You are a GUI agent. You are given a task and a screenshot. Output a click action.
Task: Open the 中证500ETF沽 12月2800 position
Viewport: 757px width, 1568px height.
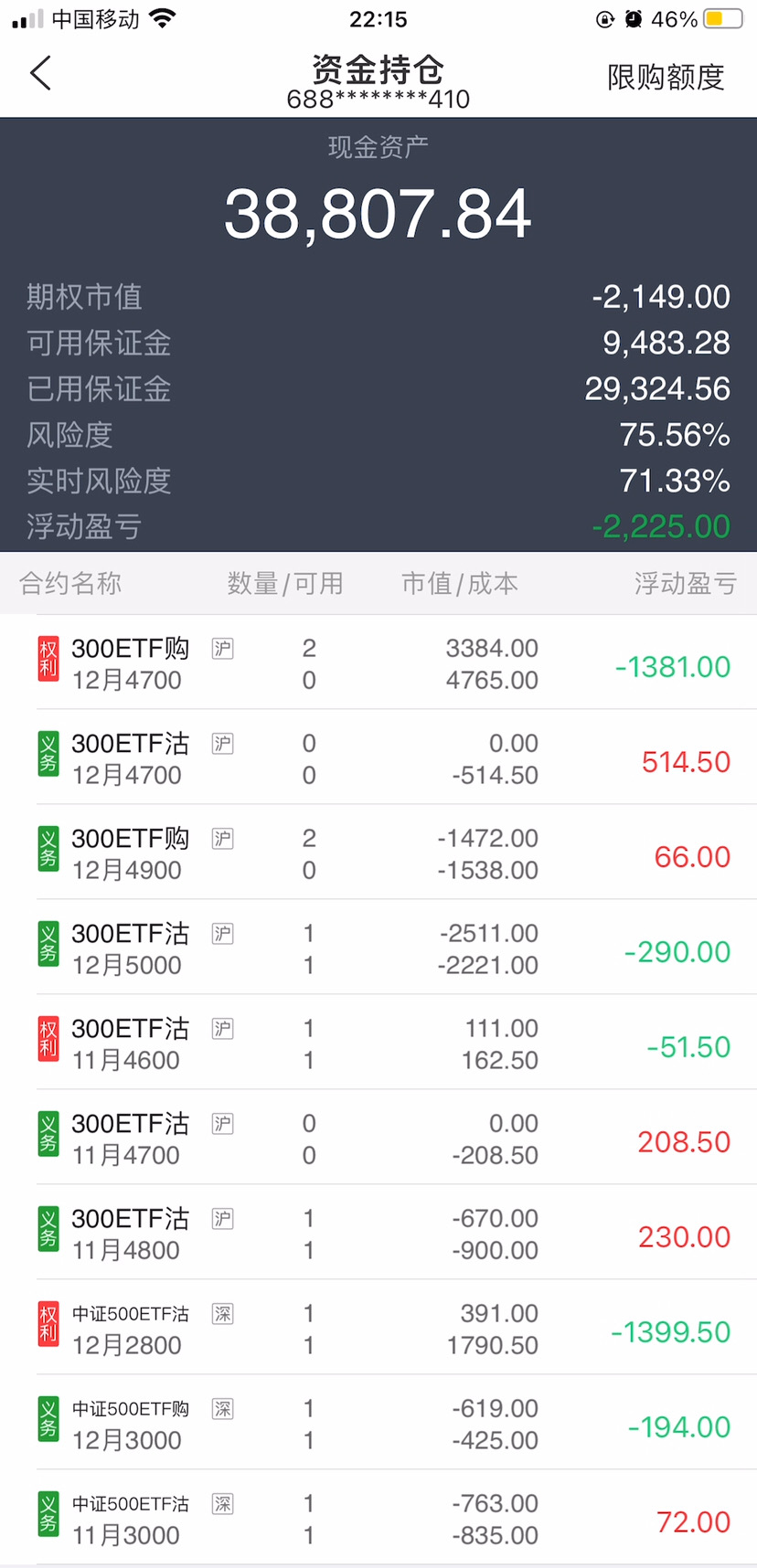378,1329
